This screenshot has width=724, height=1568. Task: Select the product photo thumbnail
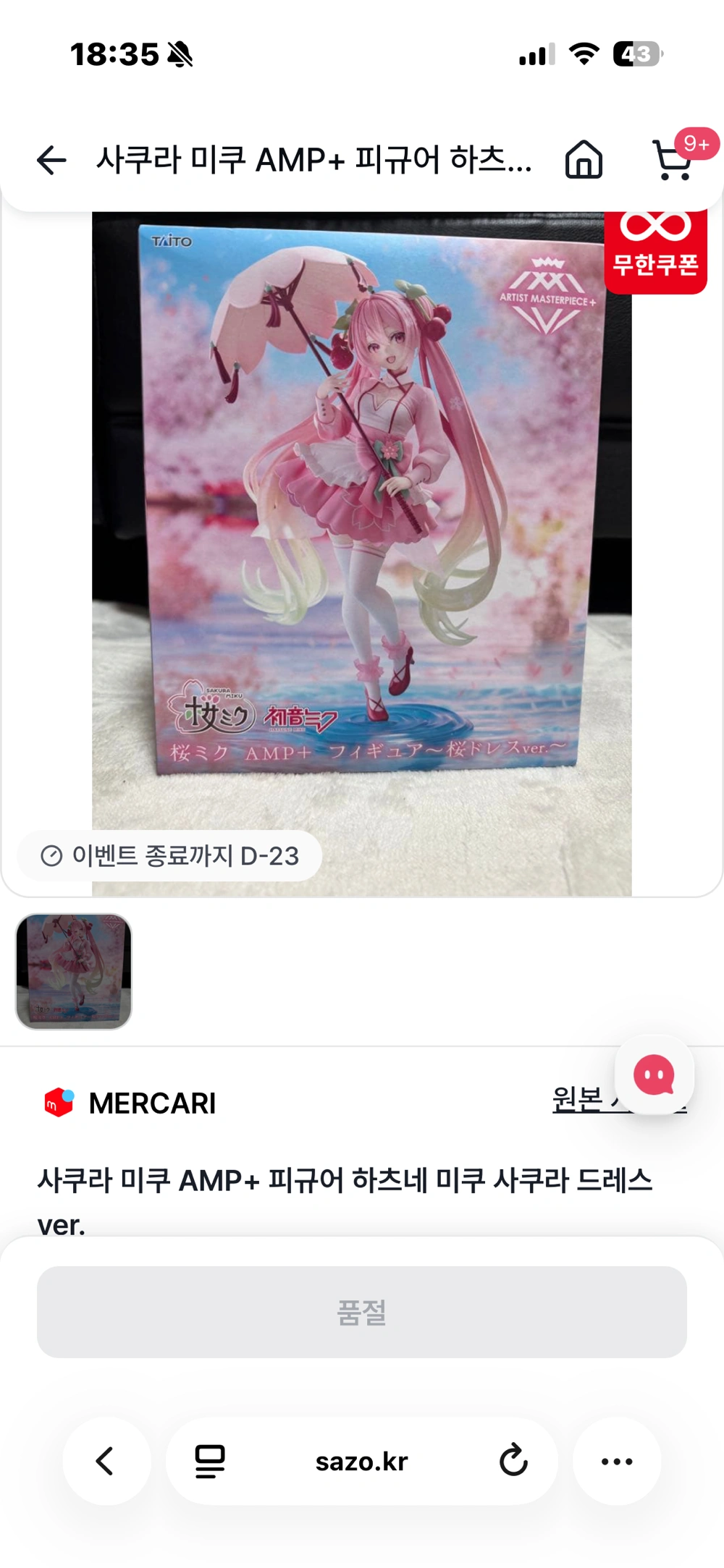[x=74, y=971]
